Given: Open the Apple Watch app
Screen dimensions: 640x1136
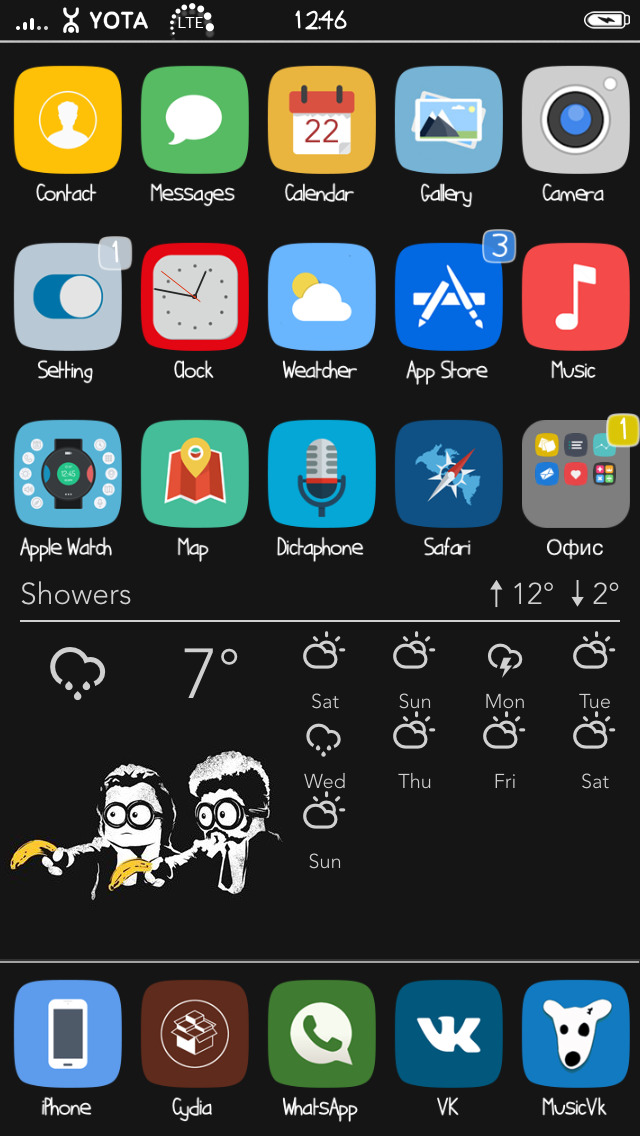Looking at the screenshot, I should point(67,474).
